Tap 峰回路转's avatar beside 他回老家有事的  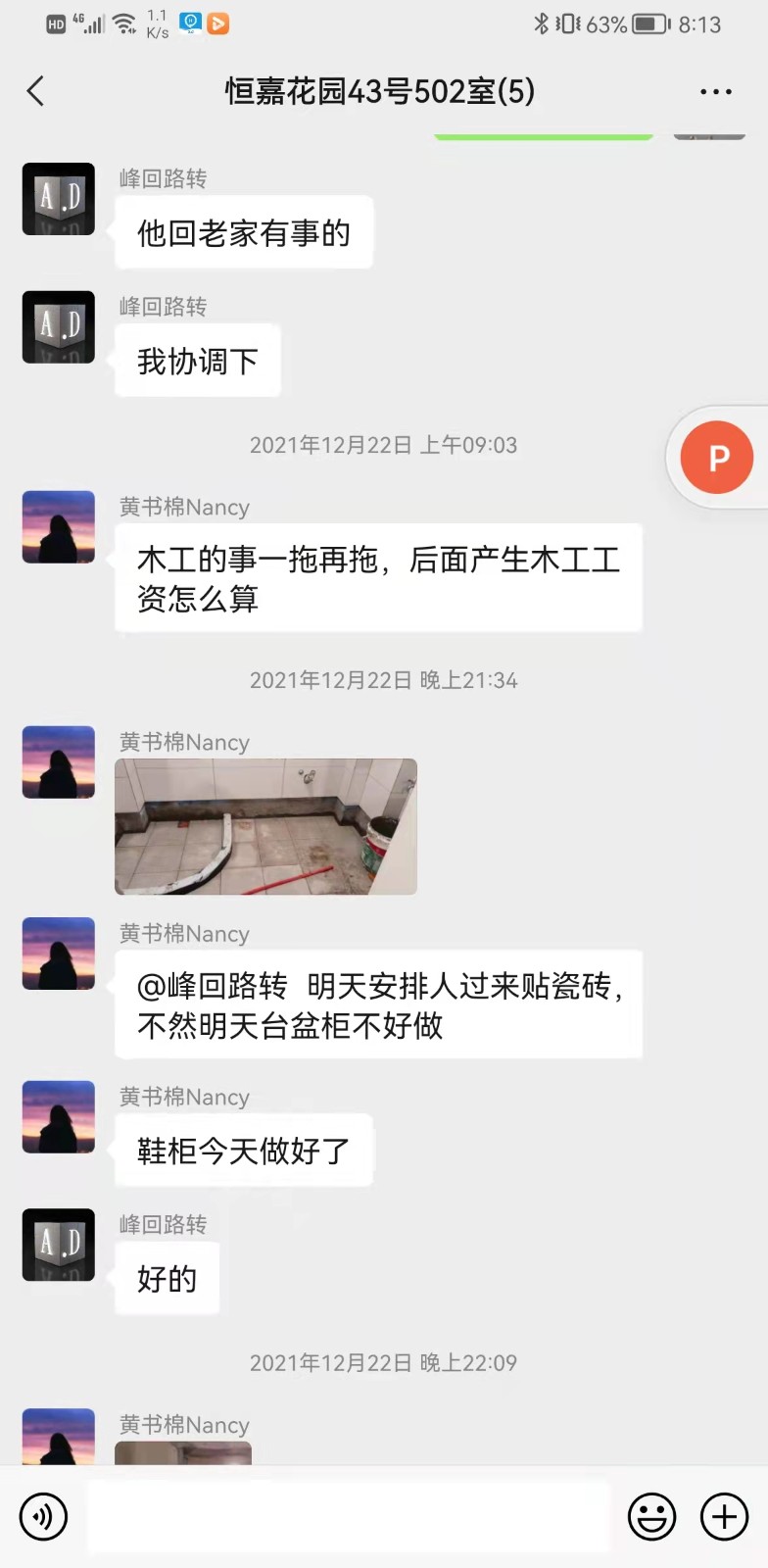[59, 199]
